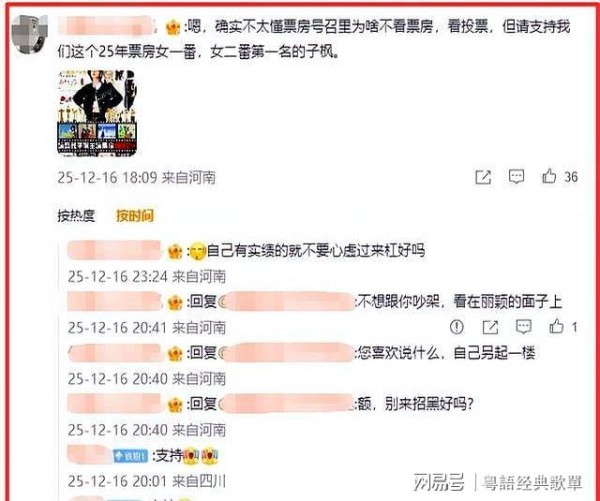Viewport: 600px width, 501px height.
Task: Reply to the top comment via comment icon
Action: (x=516, y=177)
